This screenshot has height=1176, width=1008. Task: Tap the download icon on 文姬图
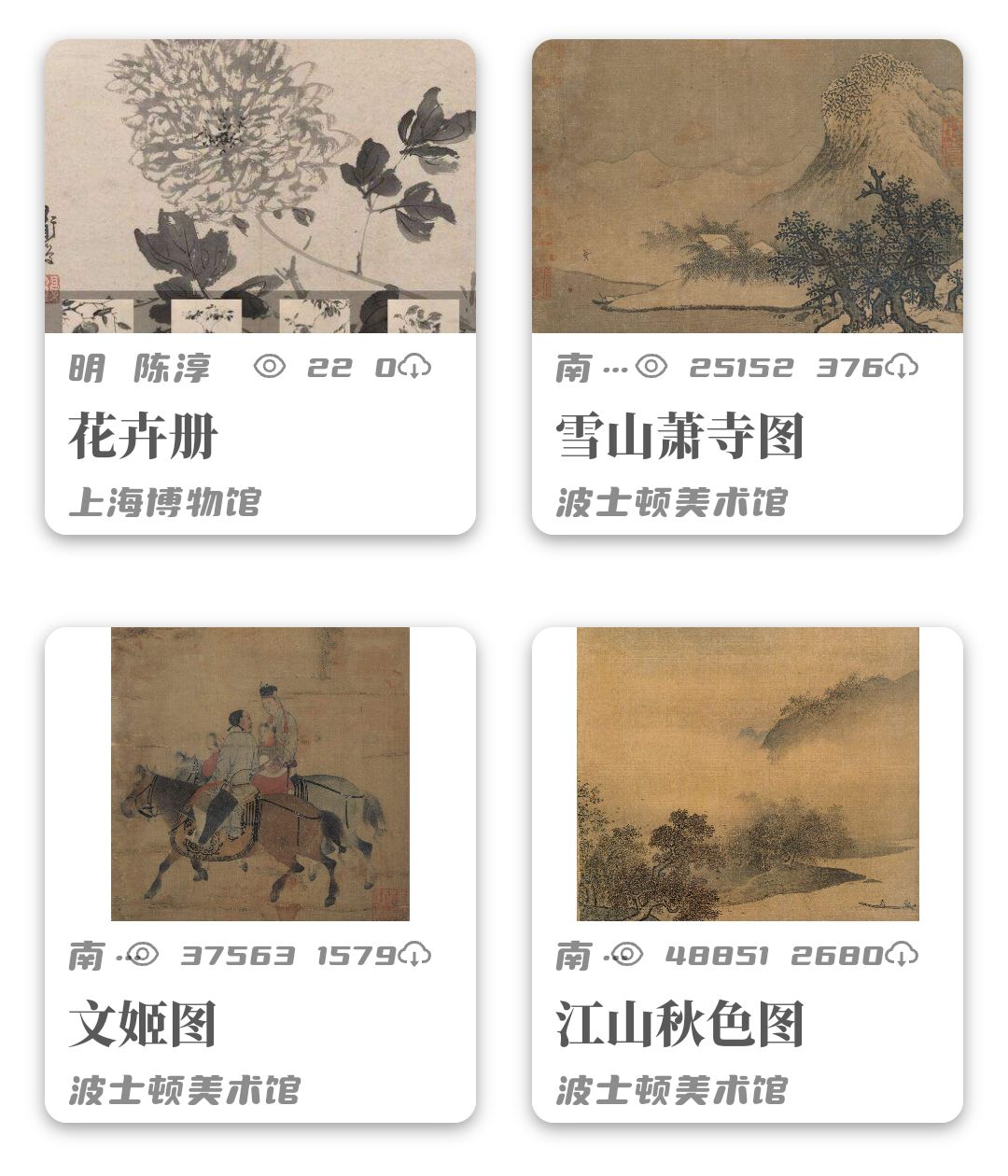(414, 955)
